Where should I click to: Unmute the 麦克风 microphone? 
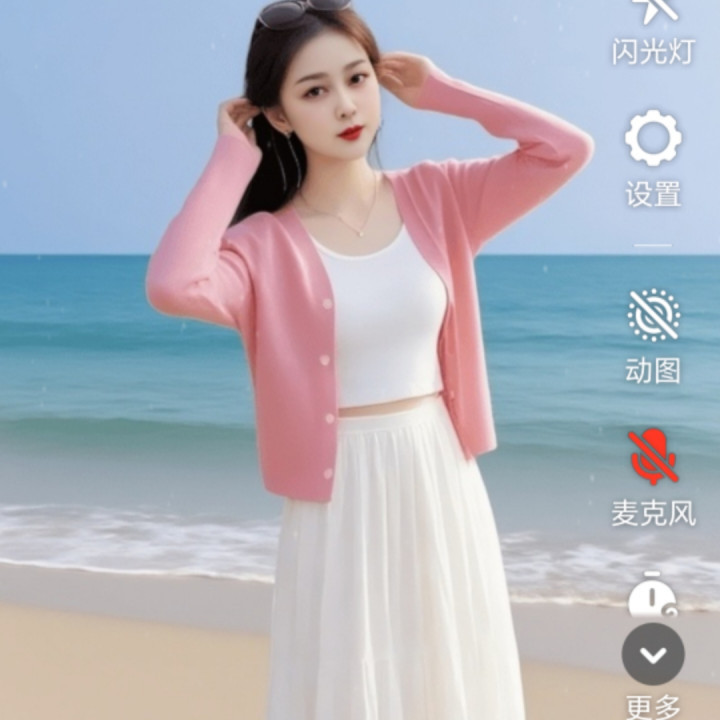pos(653,457)
